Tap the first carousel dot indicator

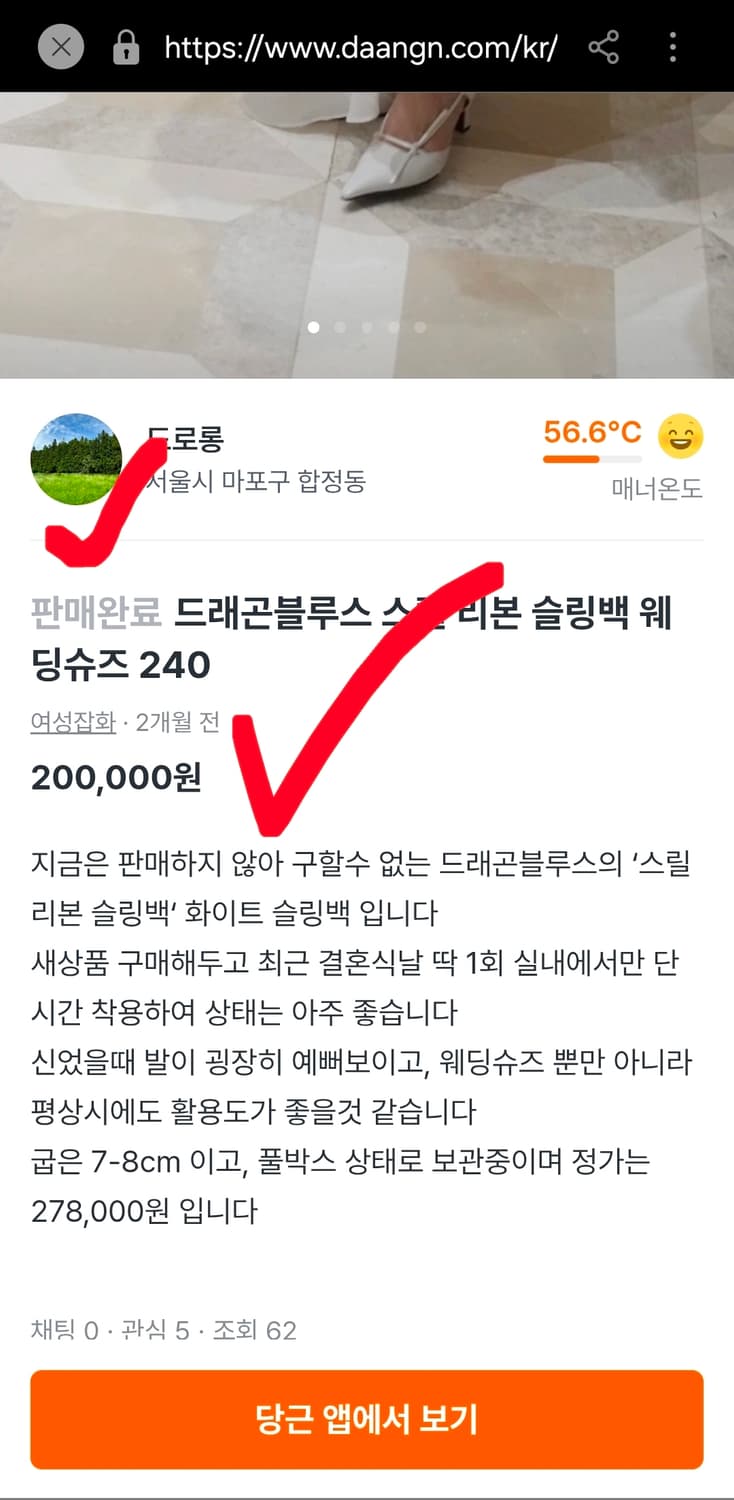click(313, 327)
